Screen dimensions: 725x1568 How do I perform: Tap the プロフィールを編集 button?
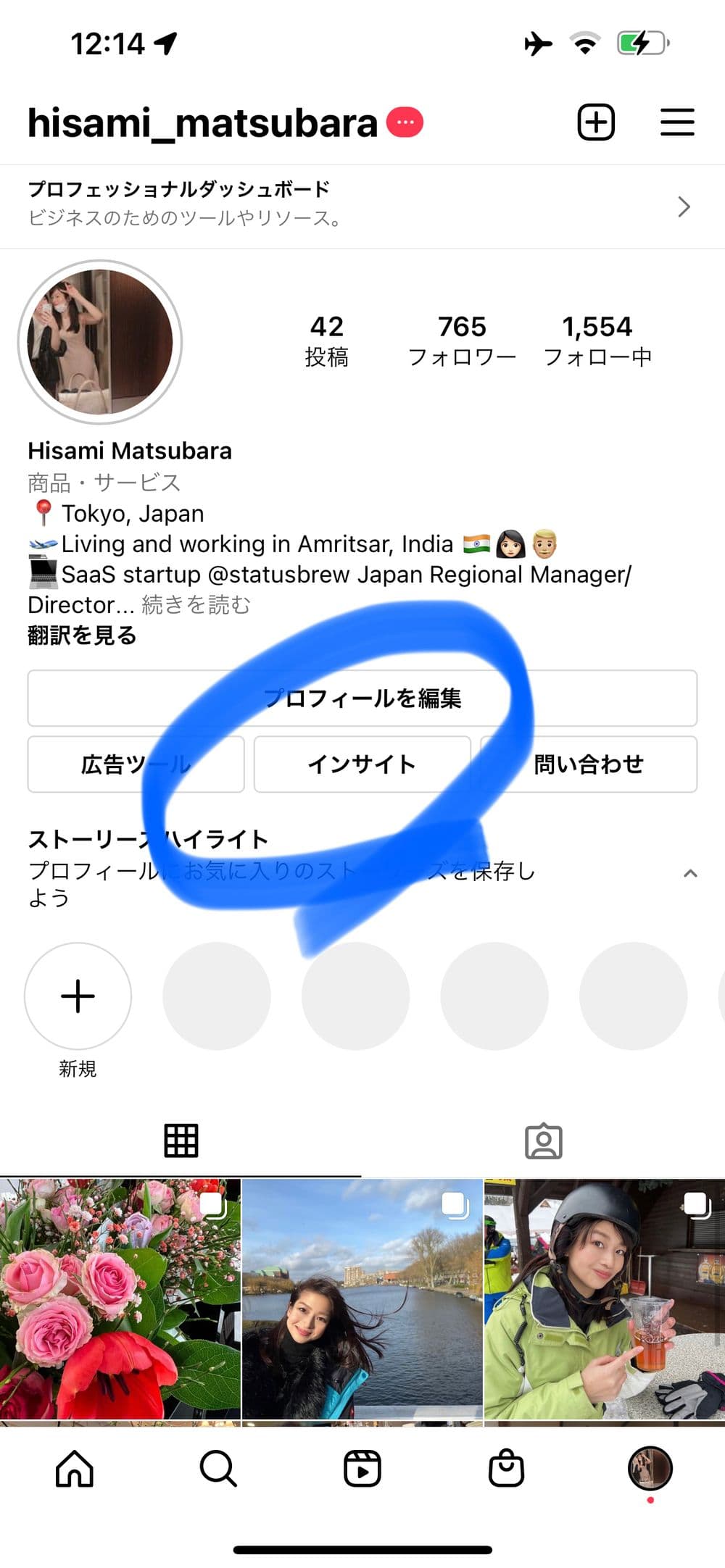tap(362, 698)
